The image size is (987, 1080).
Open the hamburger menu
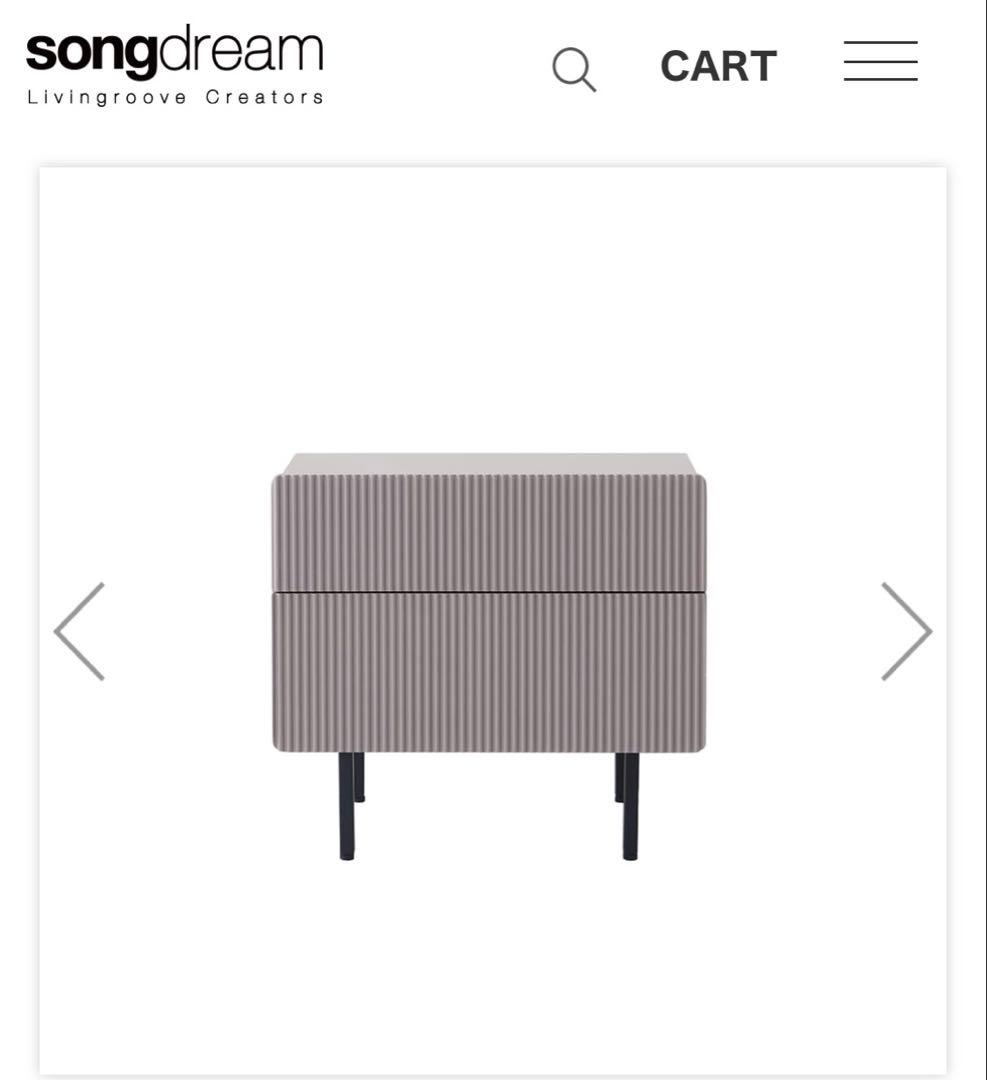[880, 62]
